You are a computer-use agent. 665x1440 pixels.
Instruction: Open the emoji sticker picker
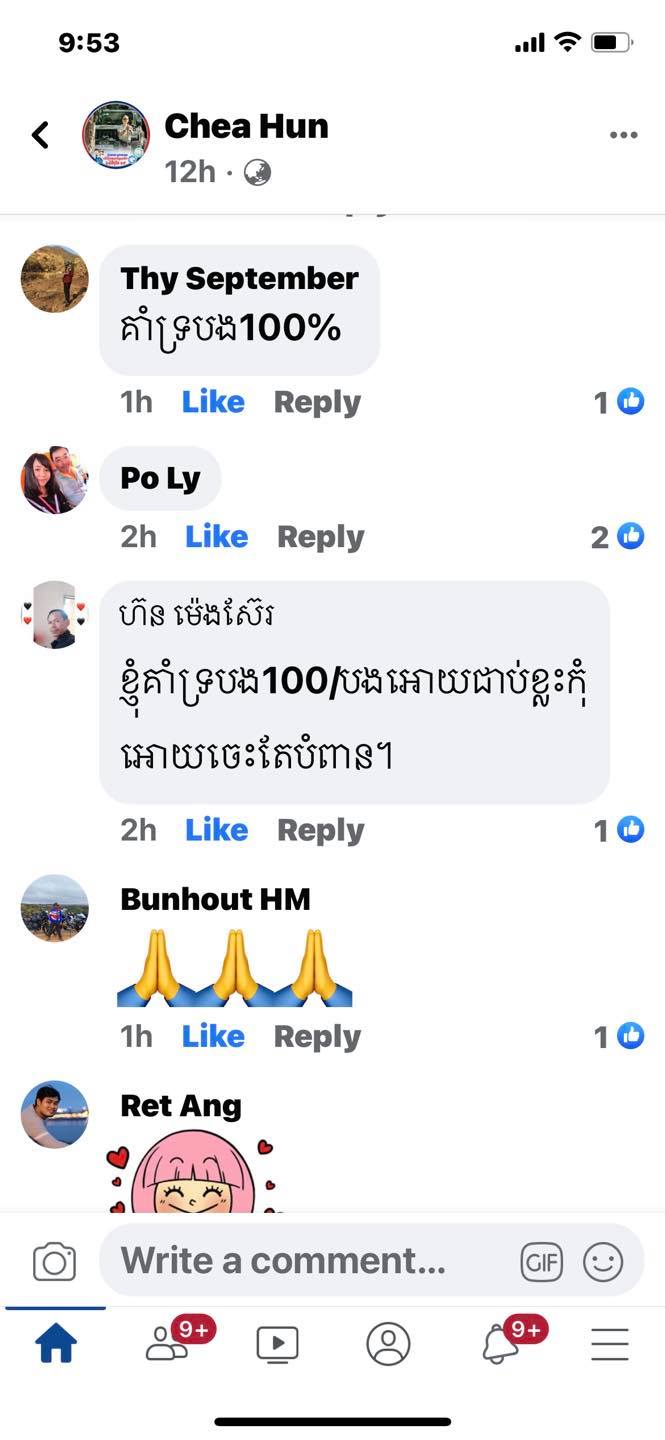tap(603, 1262)
